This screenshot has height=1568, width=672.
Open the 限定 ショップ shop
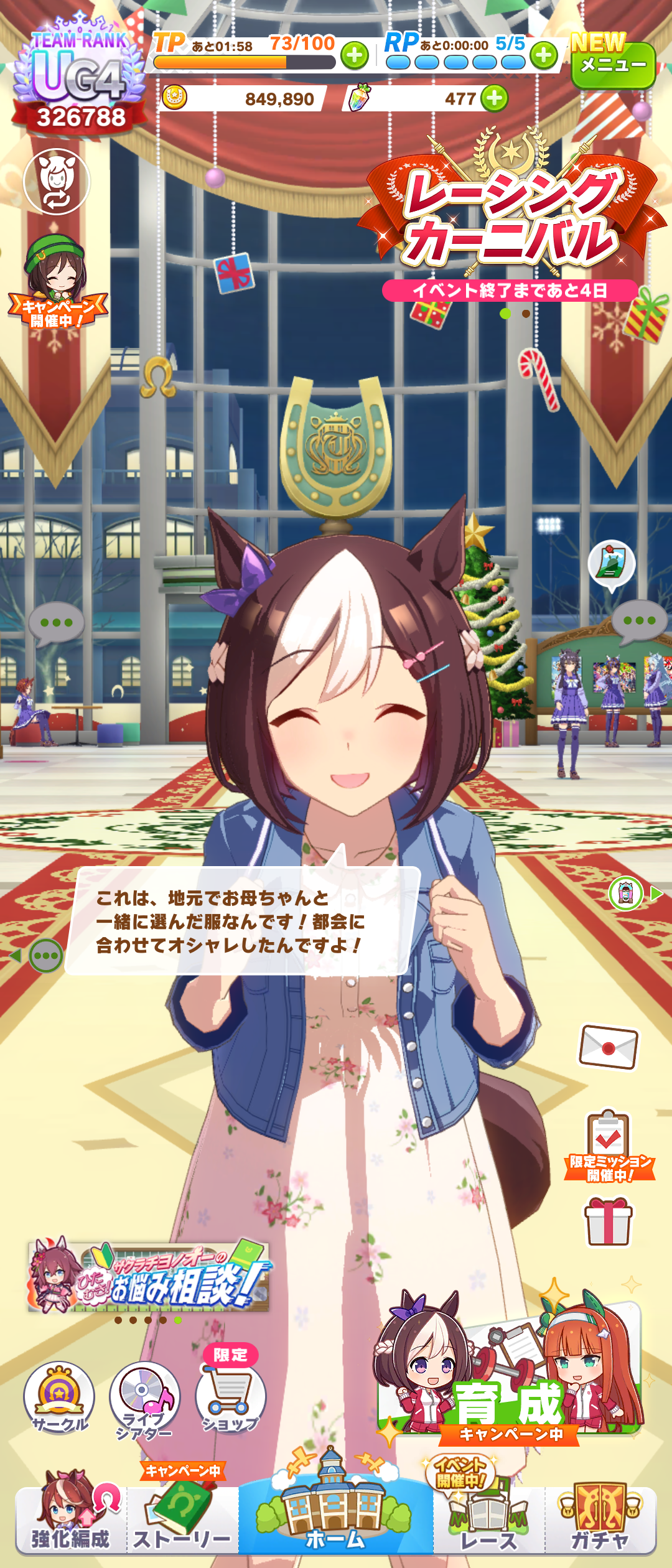[230, 1398]
